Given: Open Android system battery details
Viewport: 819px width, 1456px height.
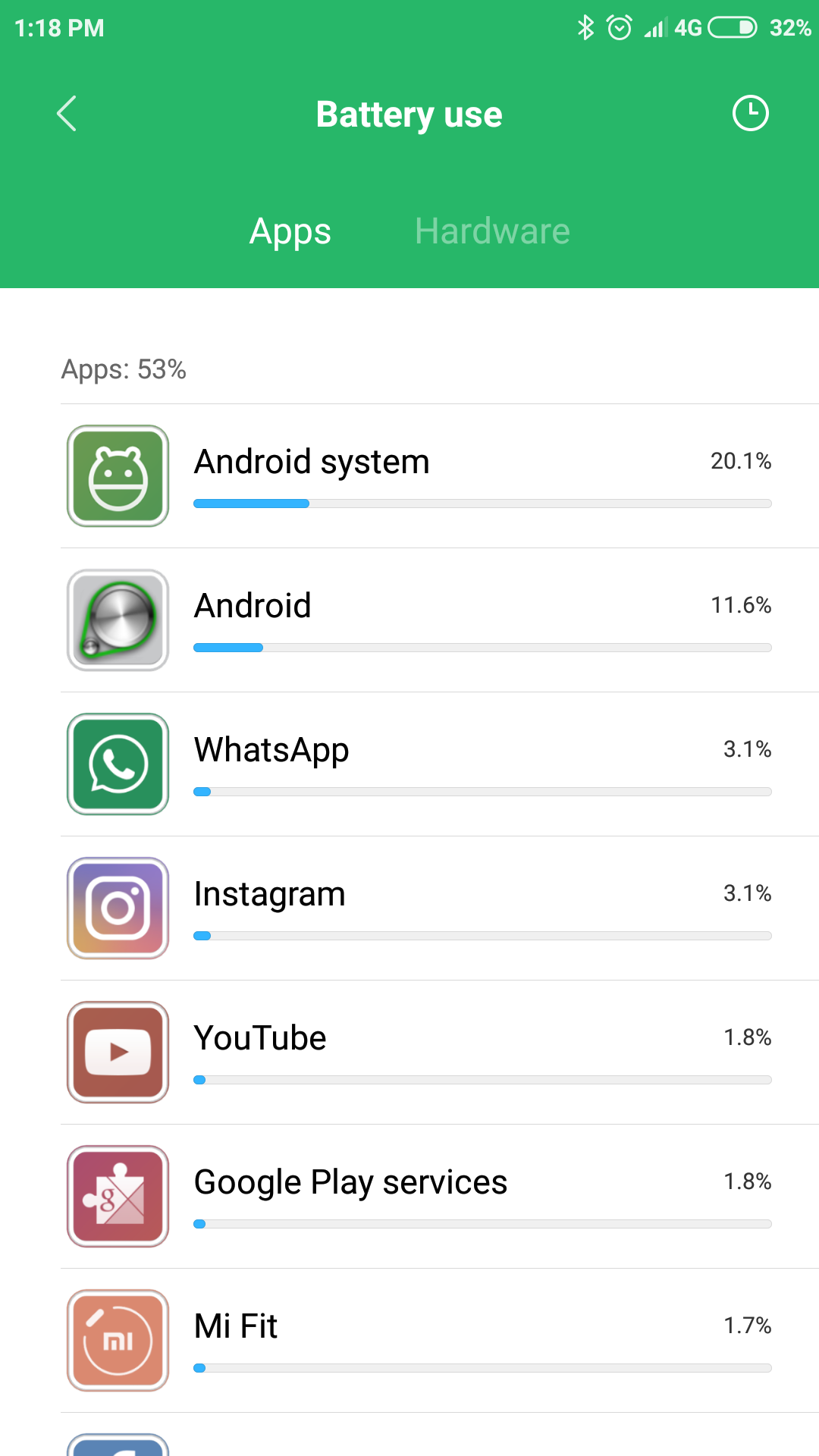Looking at the screenshot, I should [x=440, y=476].
